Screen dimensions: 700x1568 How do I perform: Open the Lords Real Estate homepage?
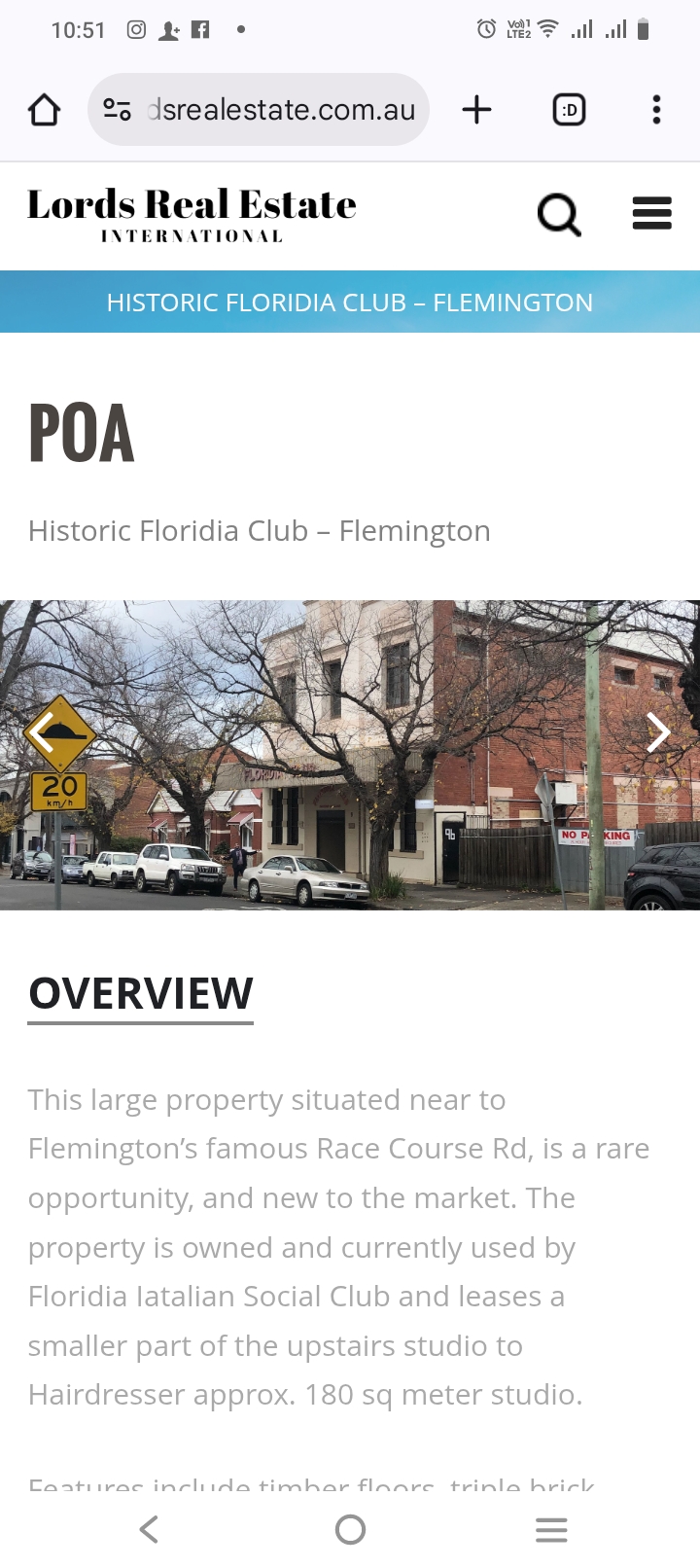coord(192,215)
